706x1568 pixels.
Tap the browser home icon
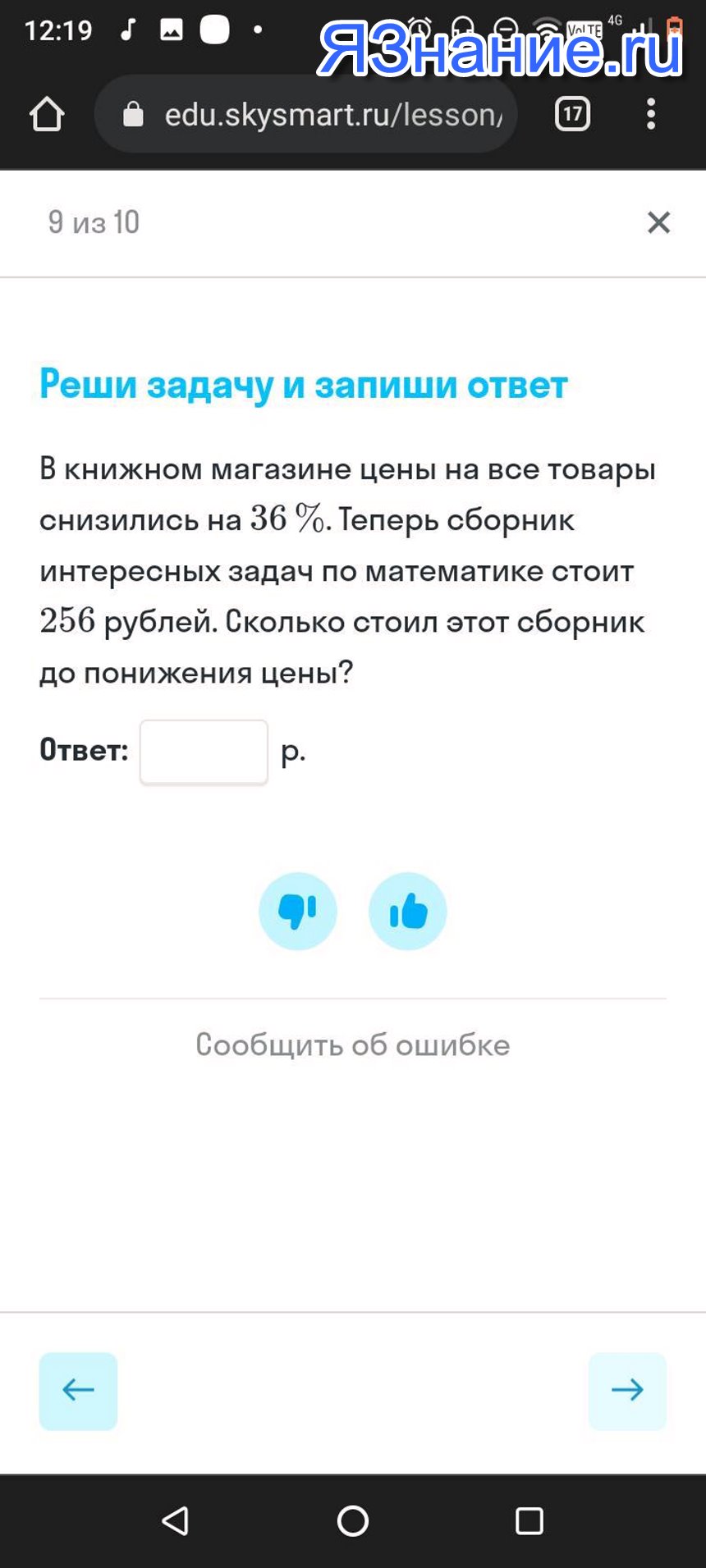tap(47, 114)
